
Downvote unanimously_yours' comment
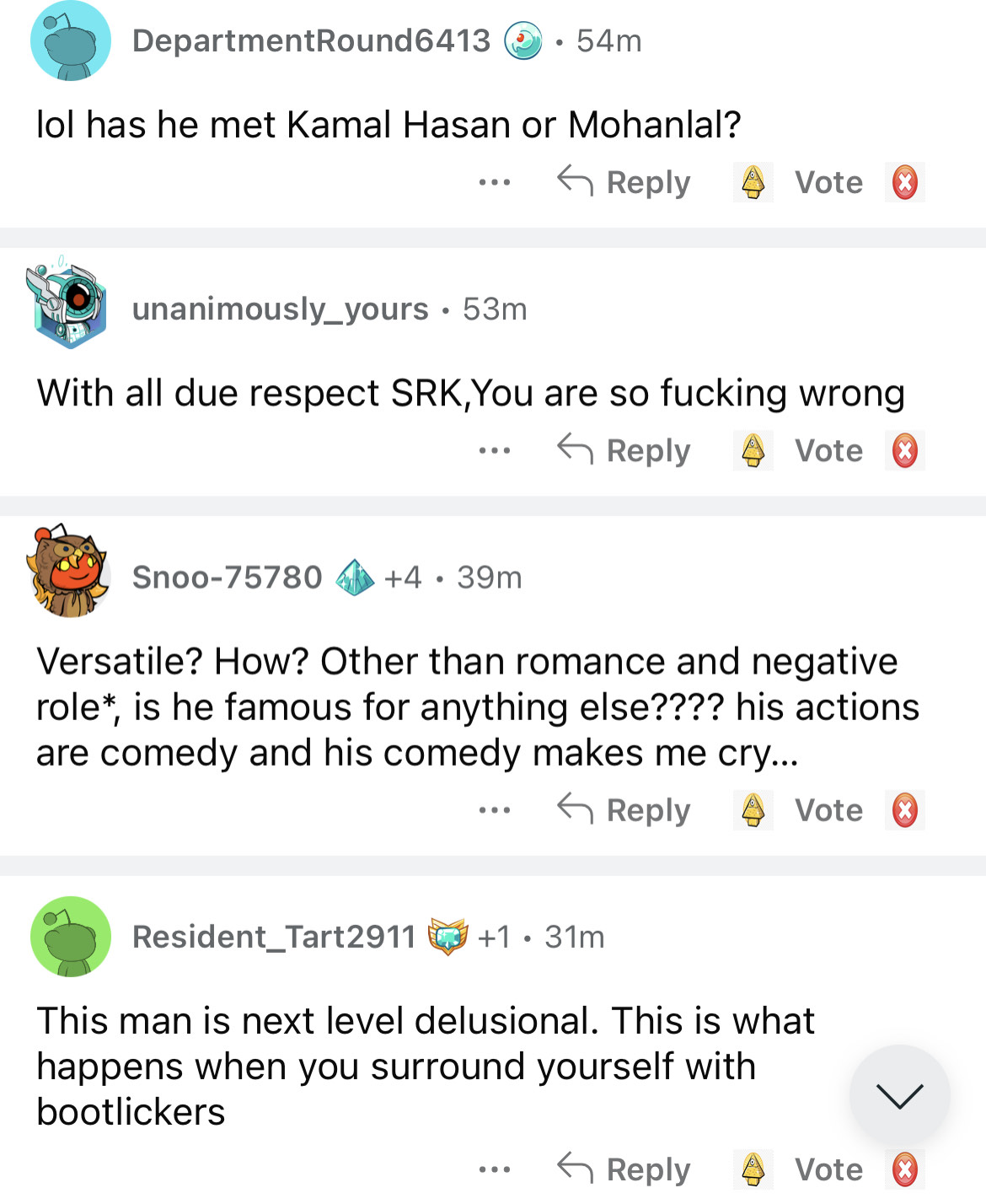pyautogui.click(x=904, y=450)
